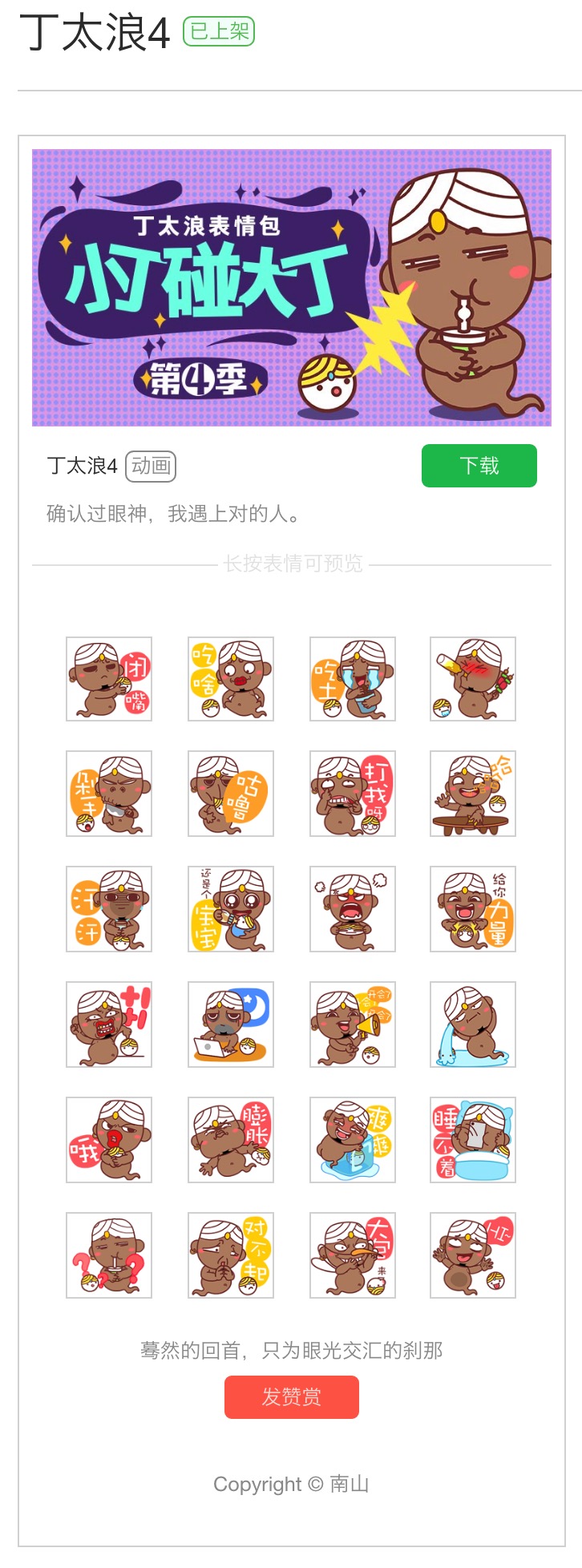Select the 开会了 megaphone sticker
This screenshot has width=582, height=1568.
(x=353, y=1024)
